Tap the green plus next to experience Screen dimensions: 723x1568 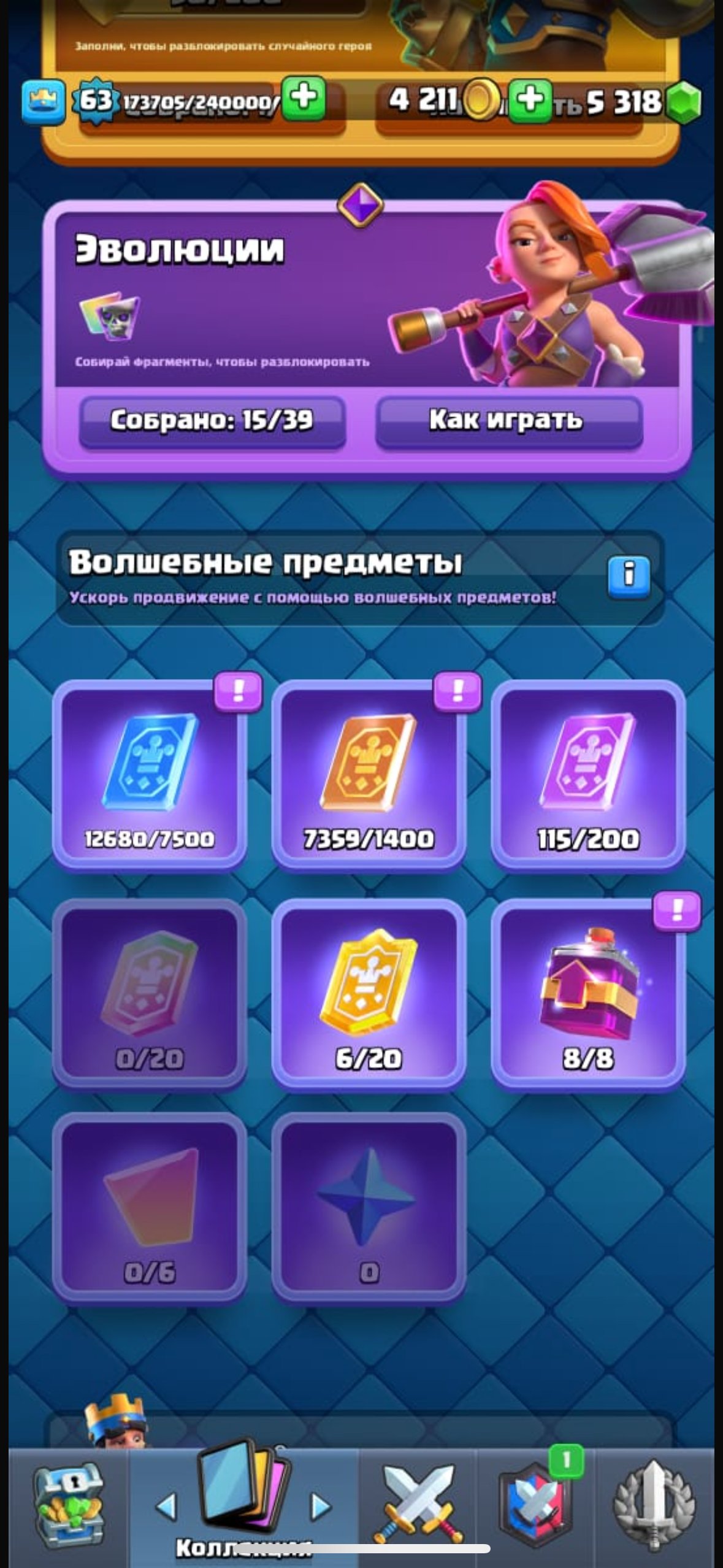(x=304, y=99)
